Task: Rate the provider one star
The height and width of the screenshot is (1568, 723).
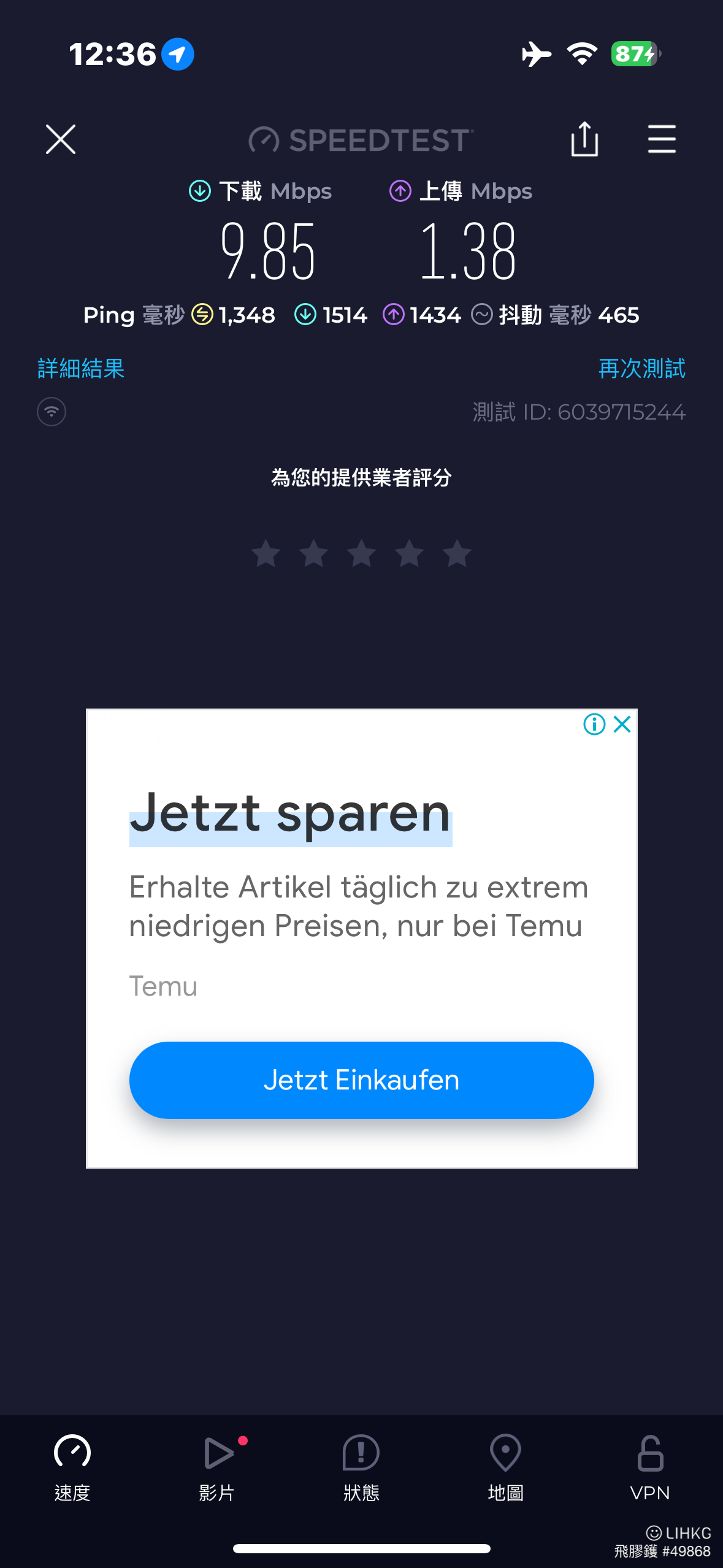Action: (x=266, y=553)
